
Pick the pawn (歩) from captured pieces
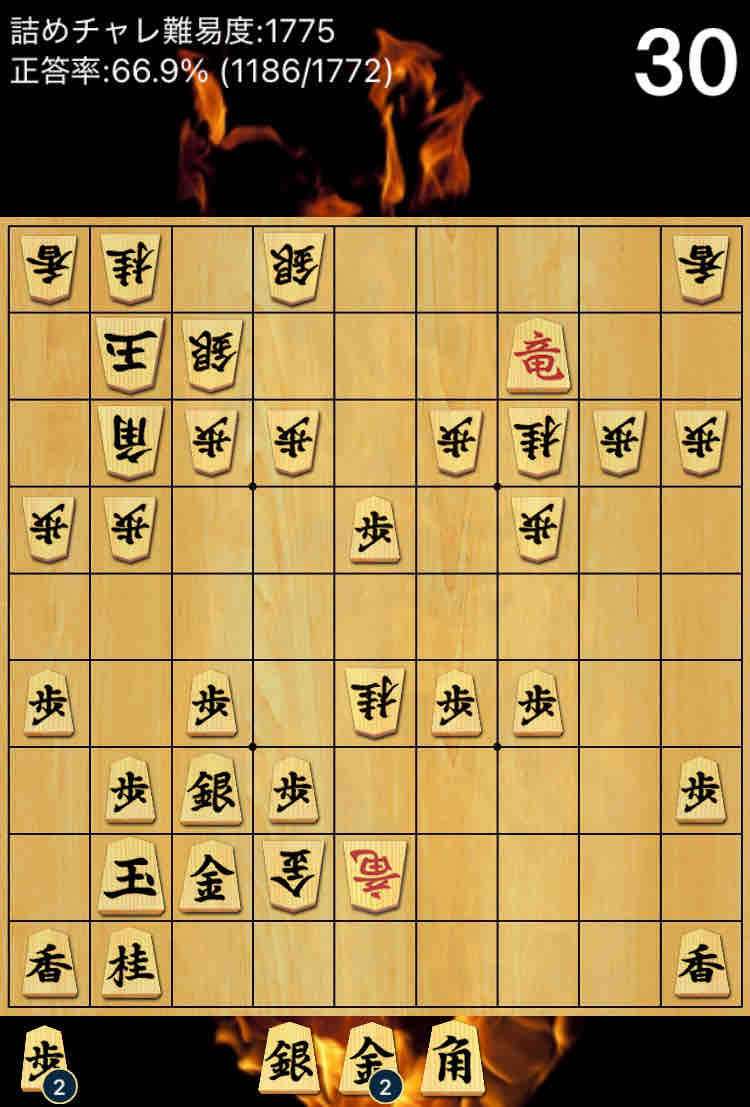(x=46, y=1058)
